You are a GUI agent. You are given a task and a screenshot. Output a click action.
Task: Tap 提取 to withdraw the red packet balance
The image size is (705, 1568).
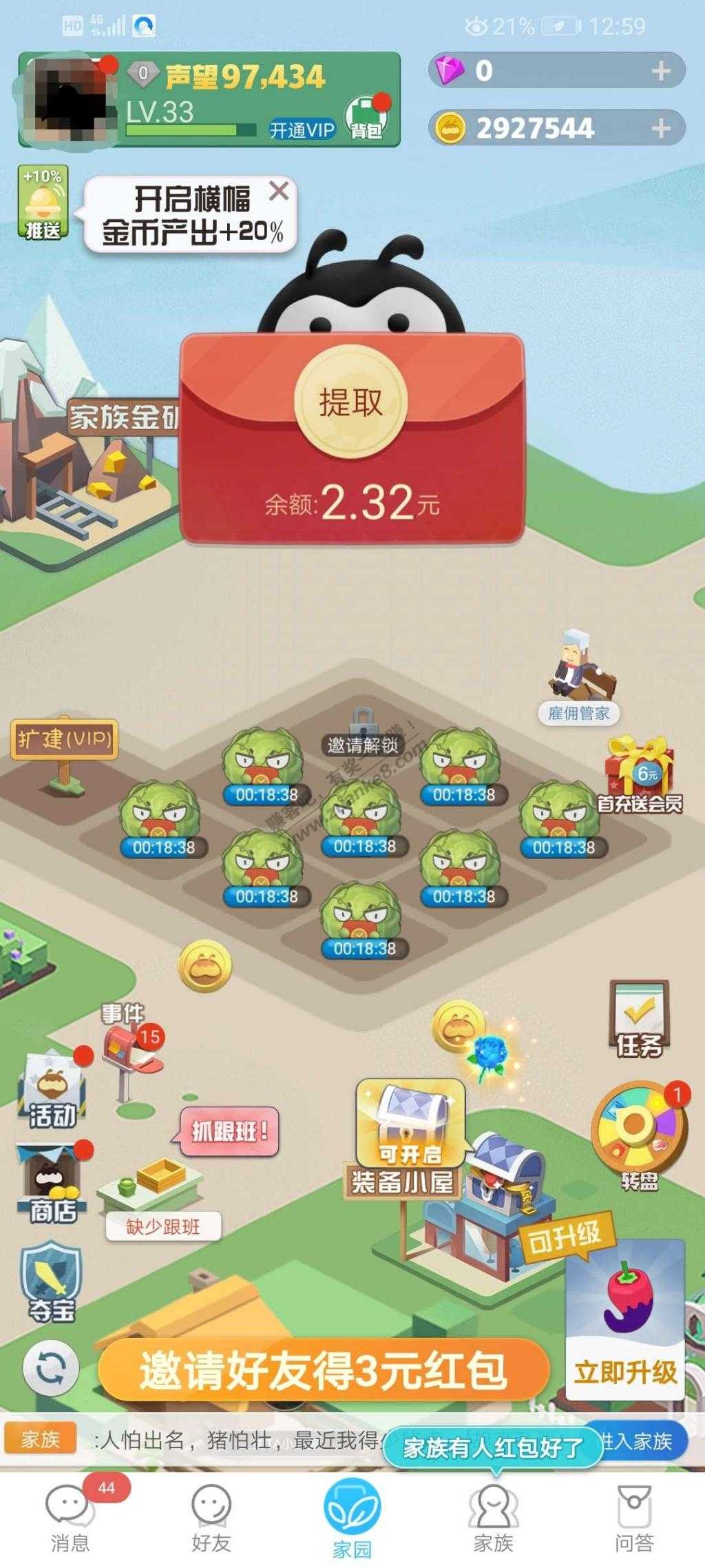coord(351,401)
